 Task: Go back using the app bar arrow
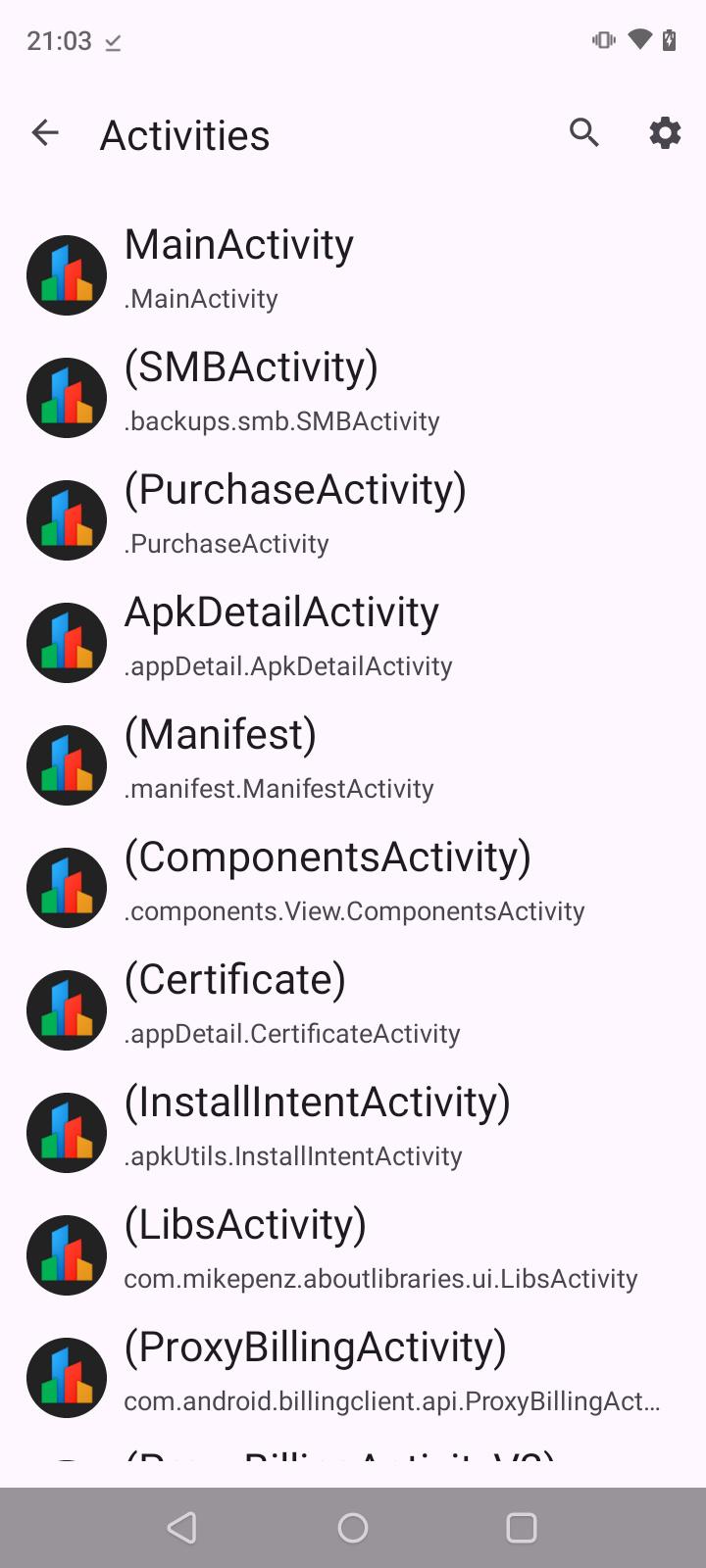tap(45, 133)
